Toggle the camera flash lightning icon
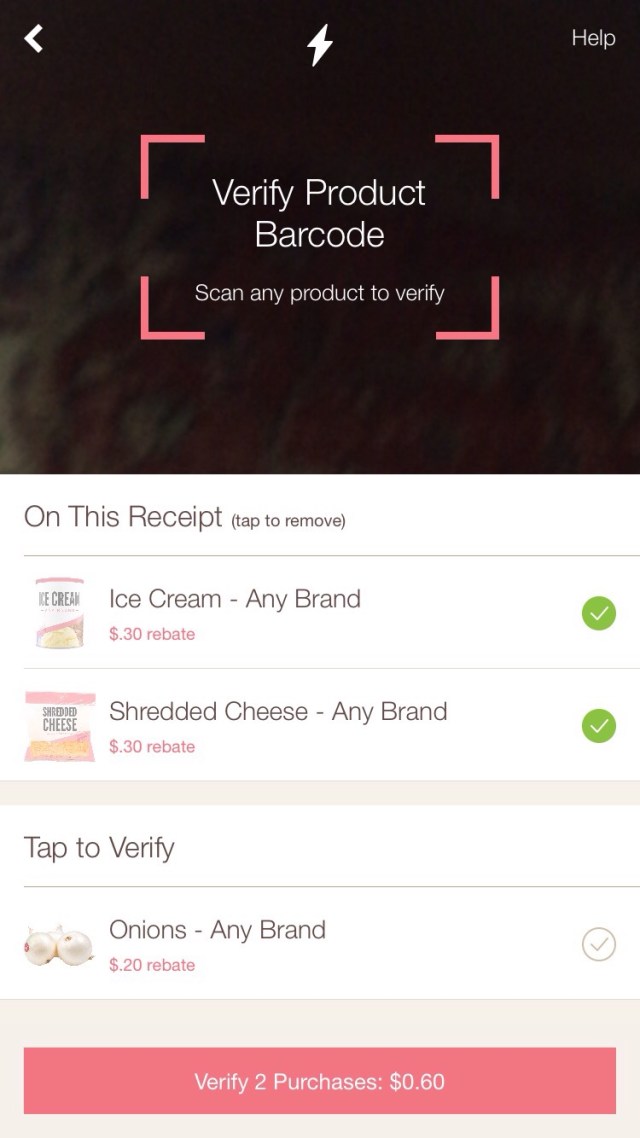The width and height of the screenshot is (640, 1138). point(319,45)
